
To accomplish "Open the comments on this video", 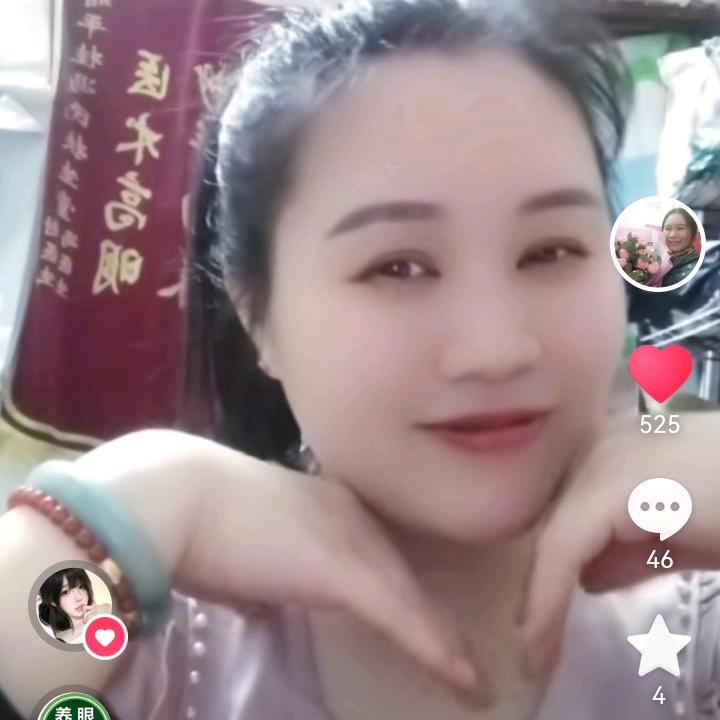I will pyautogui.click(x=660, y=509).
